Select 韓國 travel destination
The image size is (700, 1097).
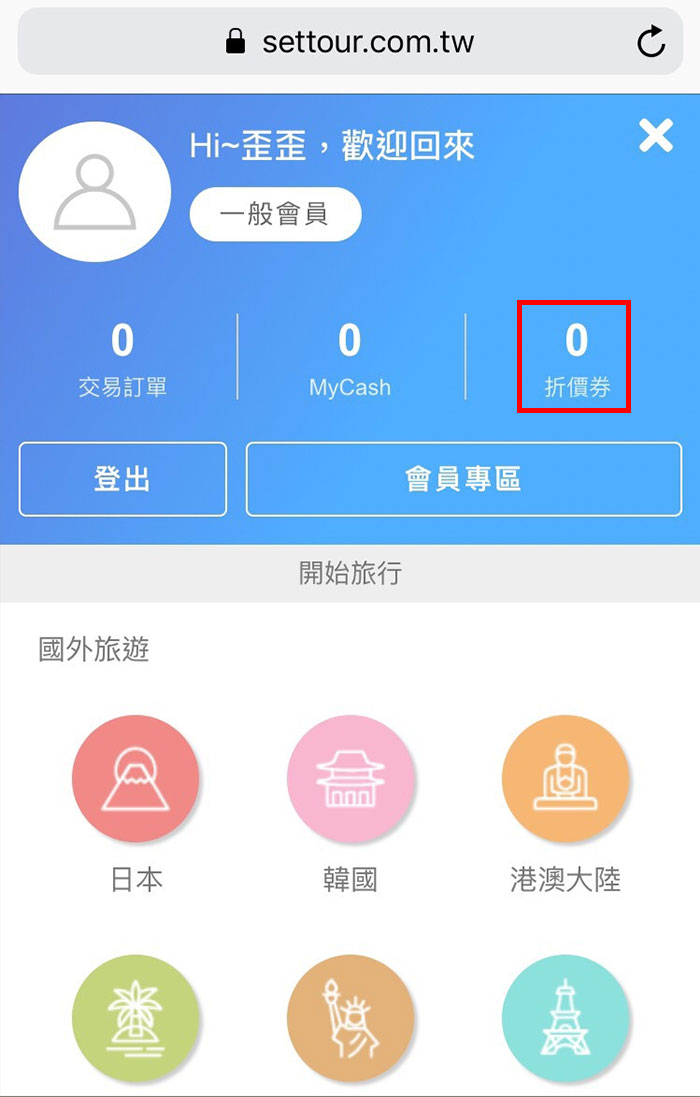tap(350, 778)
